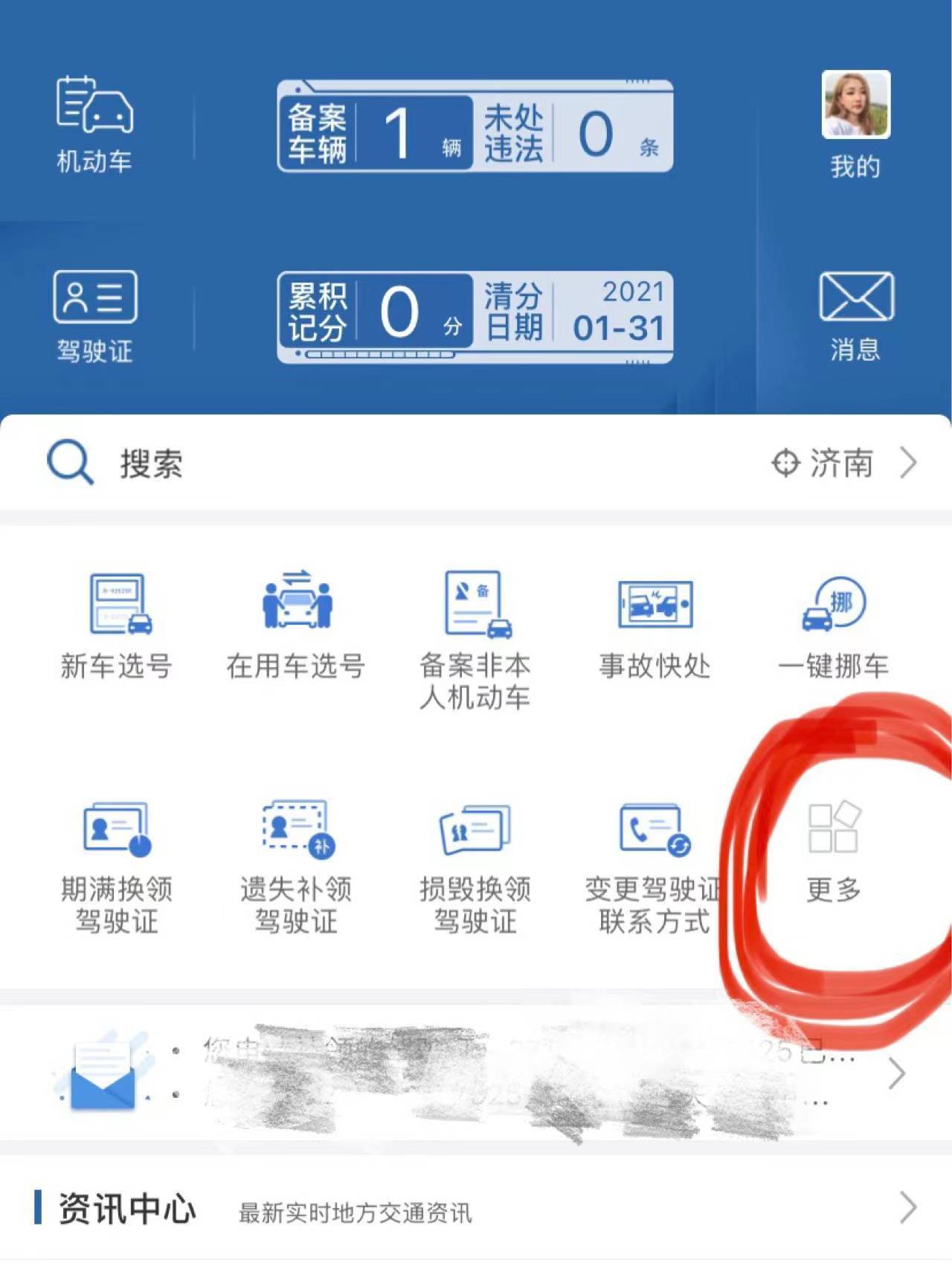Open 一键挪车 service

(833, 625)
